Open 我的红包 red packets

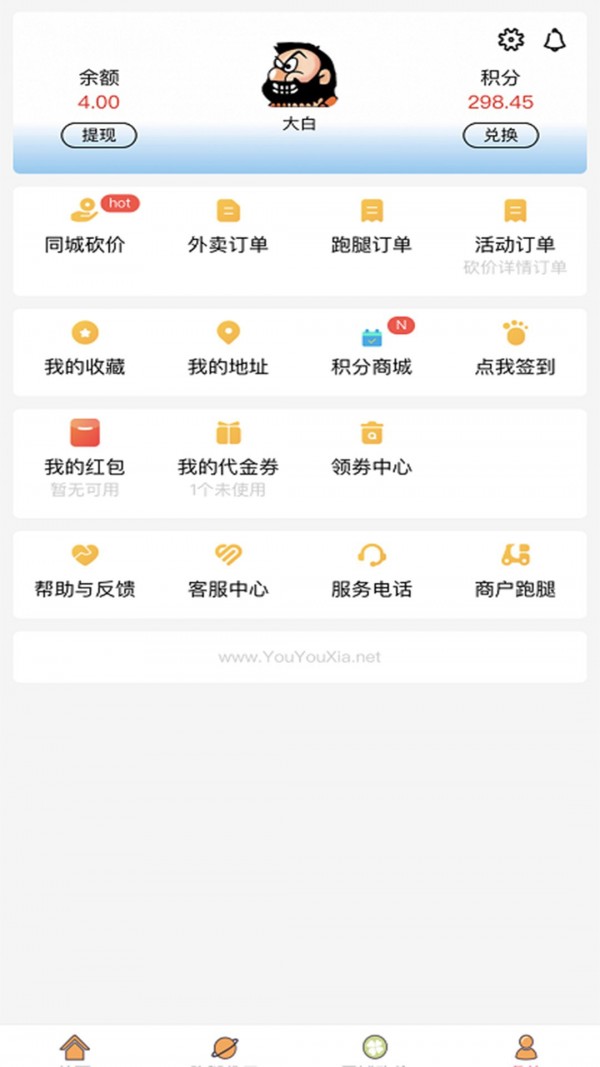[x=85, y=458]
